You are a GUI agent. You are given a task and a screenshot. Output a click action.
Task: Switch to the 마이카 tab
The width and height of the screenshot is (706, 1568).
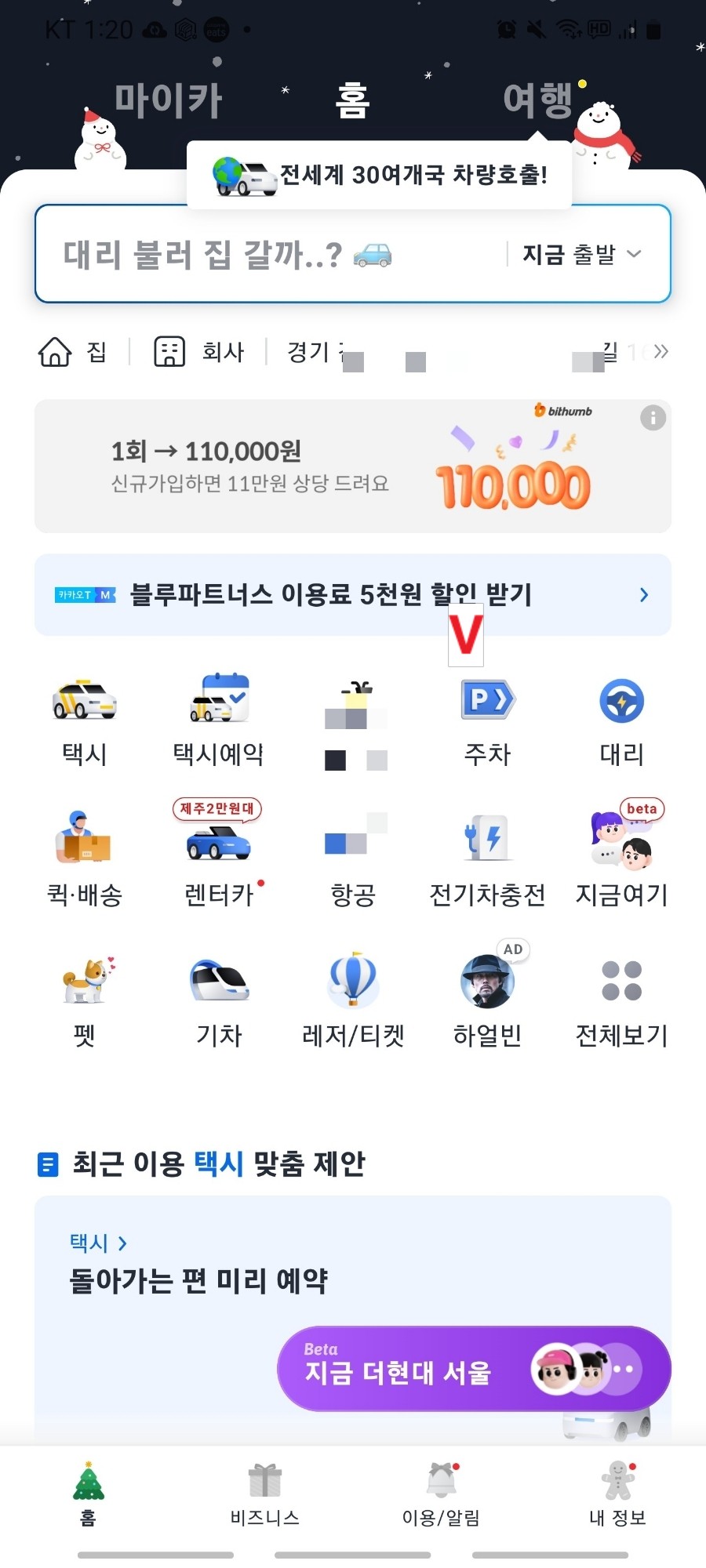point(168,100)
